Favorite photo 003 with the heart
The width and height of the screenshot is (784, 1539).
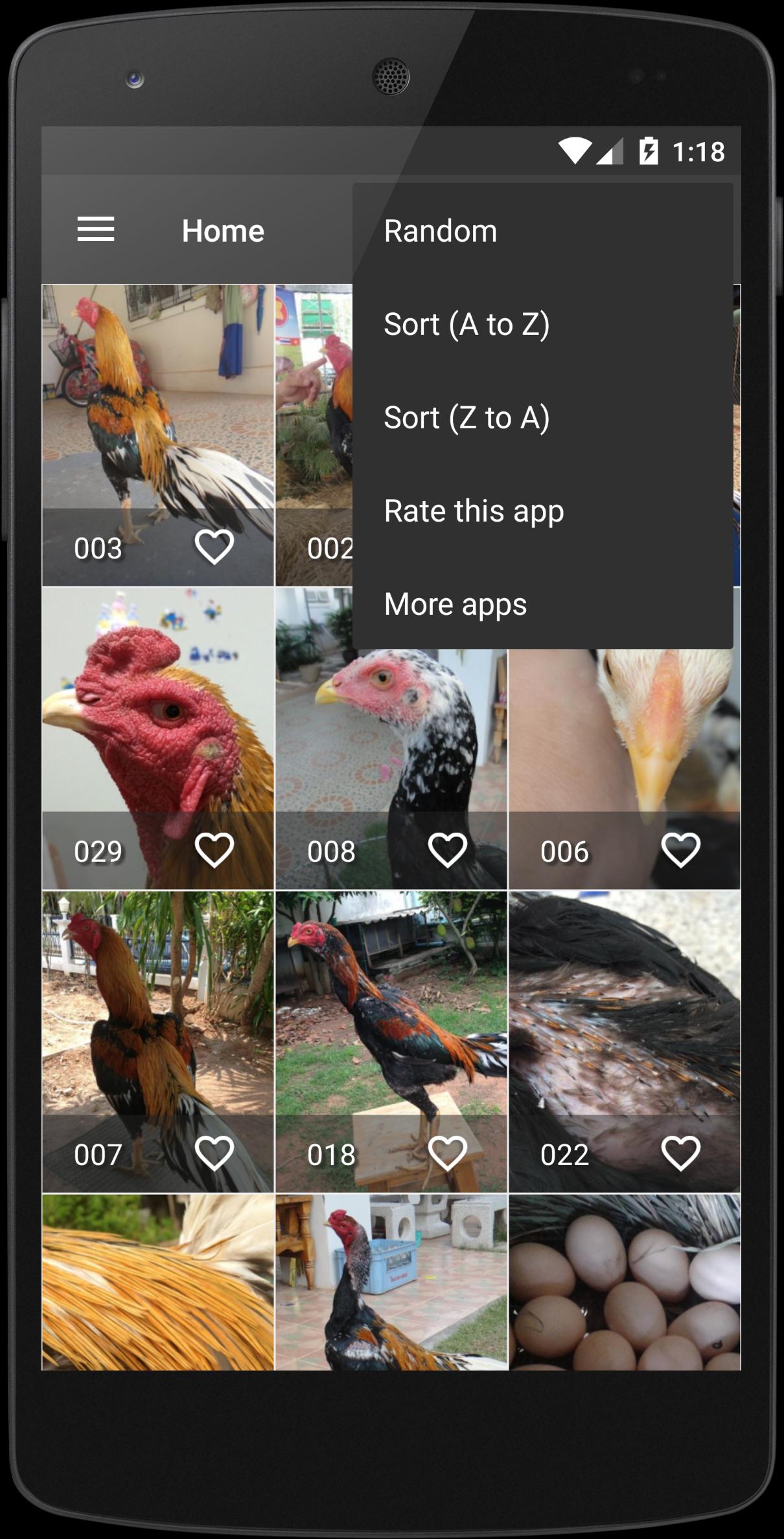tap(214, 548)
